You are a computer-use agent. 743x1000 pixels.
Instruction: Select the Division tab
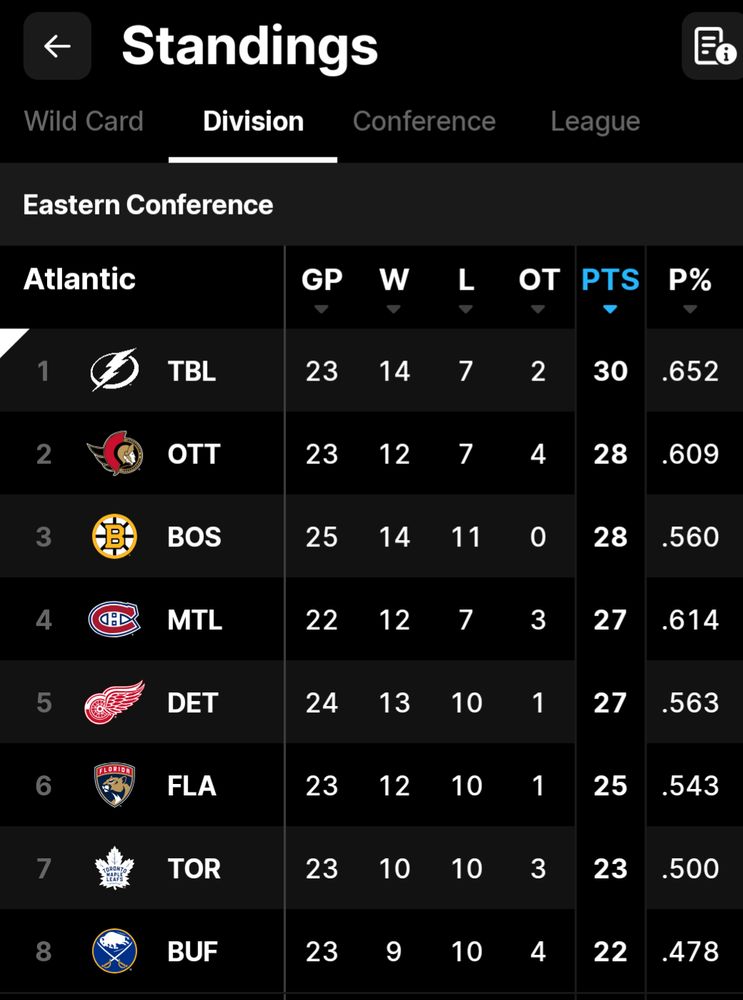point(253,122)
